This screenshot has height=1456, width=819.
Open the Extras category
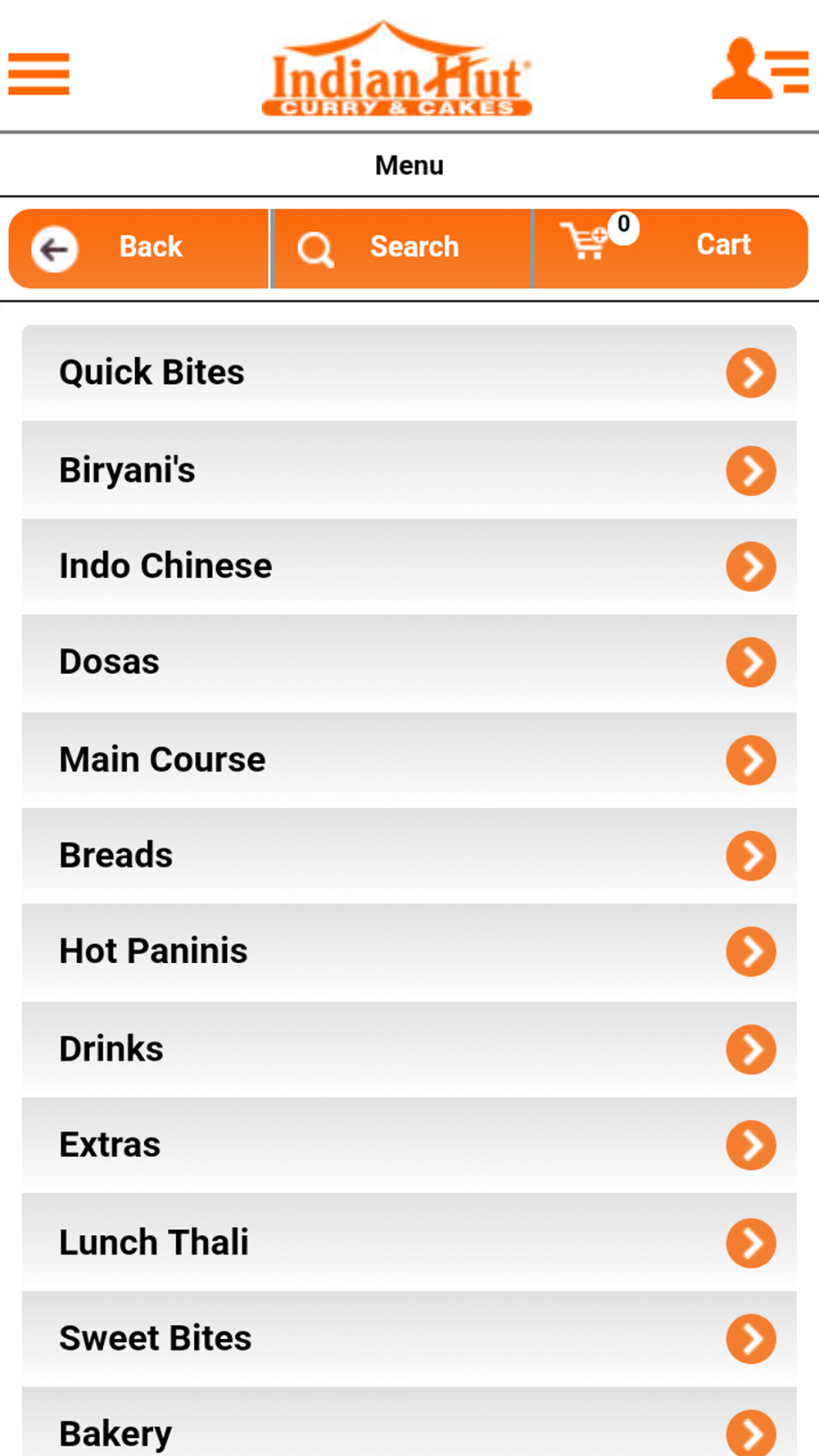coord(409,1145)
